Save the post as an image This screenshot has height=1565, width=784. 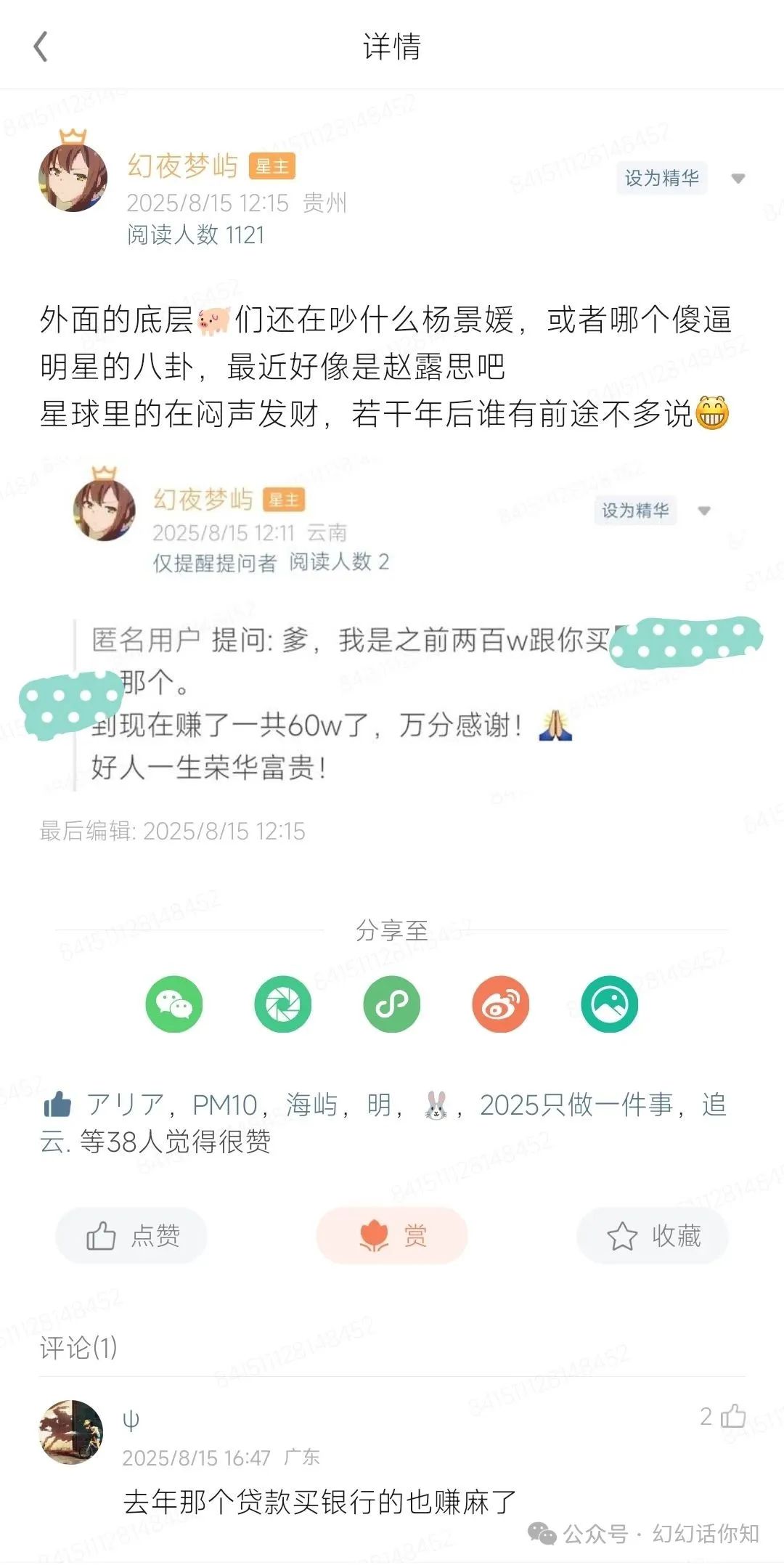[x=610, y=1004]
